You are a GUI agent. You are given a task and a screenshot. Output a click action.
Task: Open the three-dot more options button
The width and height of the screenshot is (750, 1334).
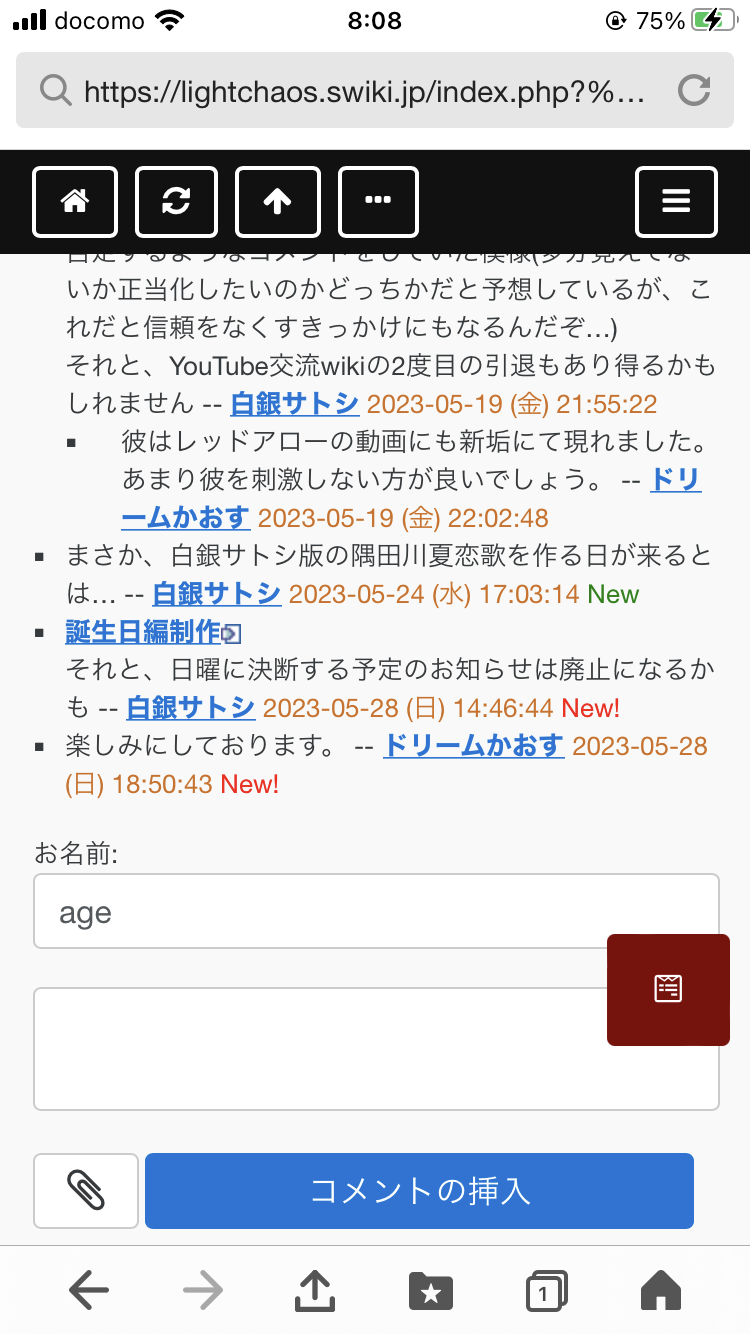(x=378, y=202)
